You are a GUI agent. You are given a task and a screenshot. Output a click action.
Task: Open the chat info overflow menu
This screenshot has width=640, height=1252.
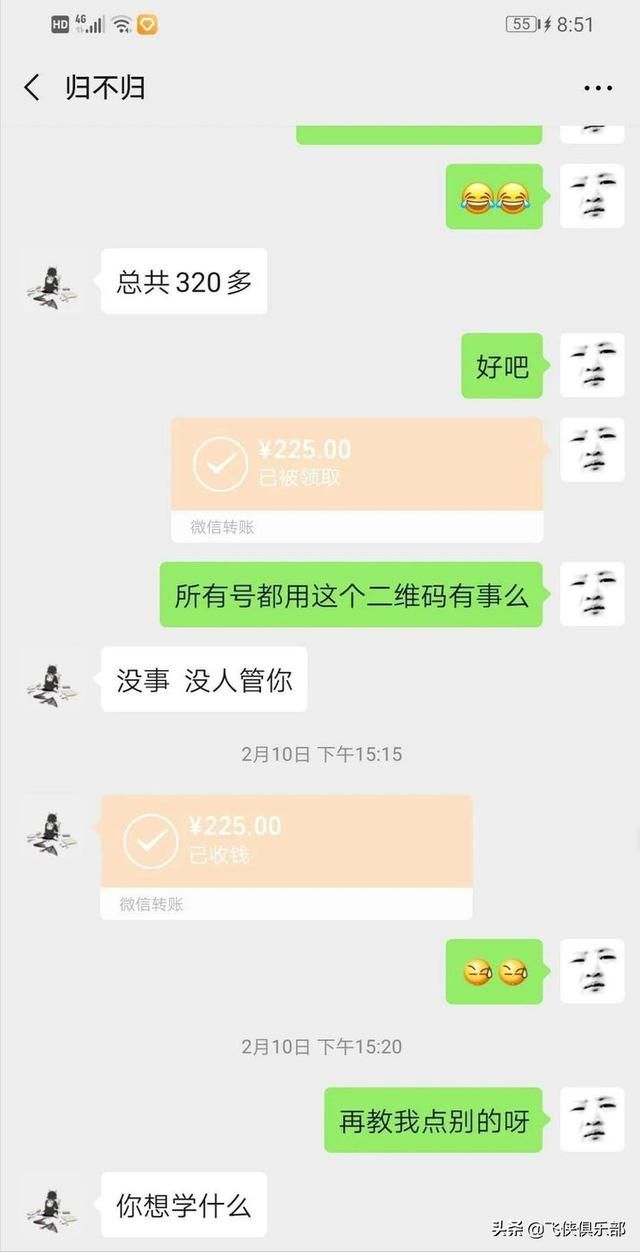tap(598, 88)
